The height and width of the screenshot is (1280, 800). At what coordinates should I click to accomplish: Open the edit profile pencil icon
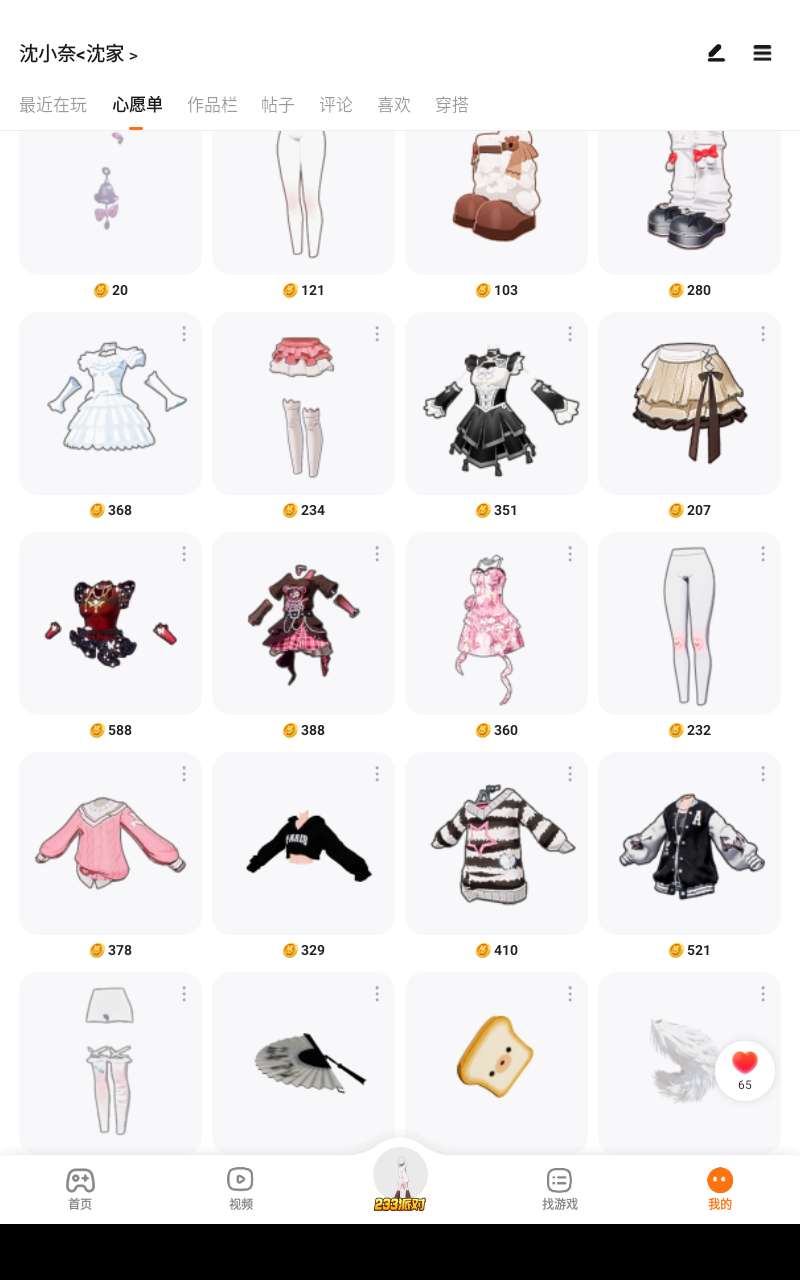(716, 53)
